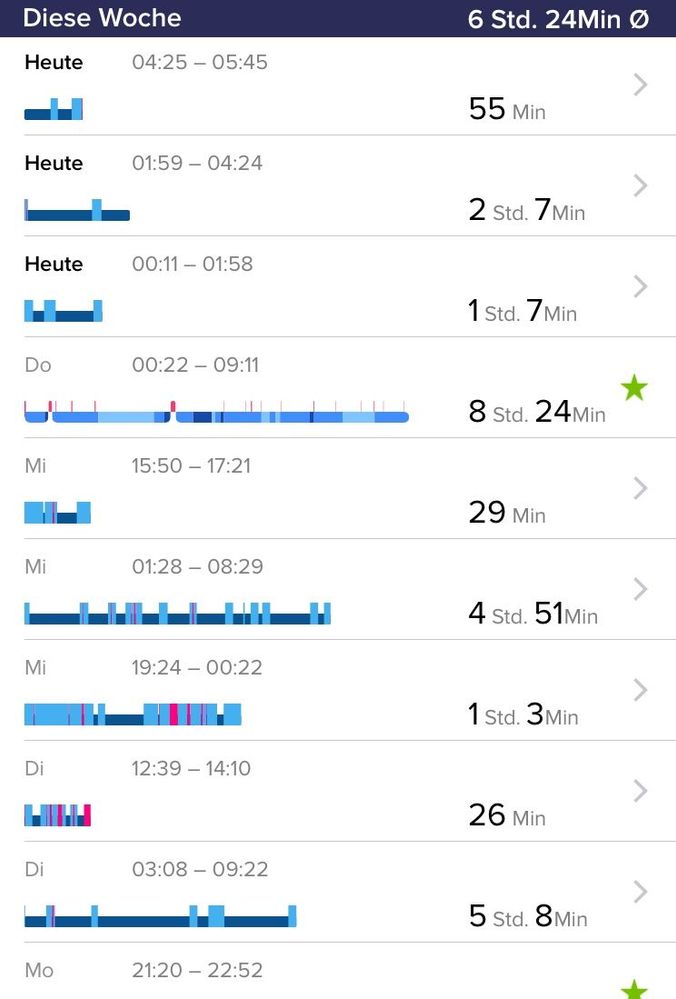This screenshot has width=676, height=999.
Task: Show Wednesday's nap 15:50 – 17:21
Action: click(x=338, y=489)
